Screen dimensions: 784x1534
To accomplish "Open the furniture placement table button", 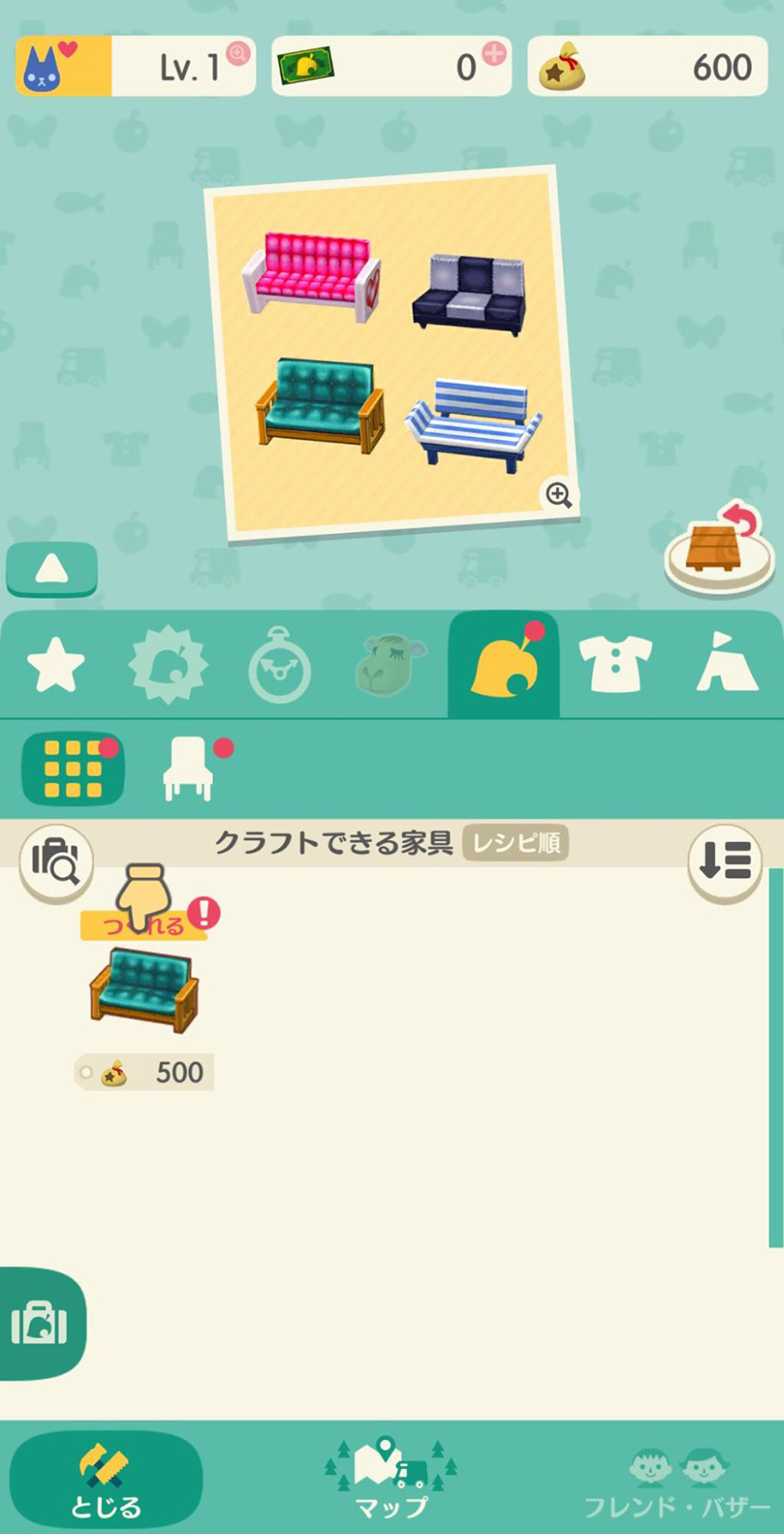I will [721, 551].
